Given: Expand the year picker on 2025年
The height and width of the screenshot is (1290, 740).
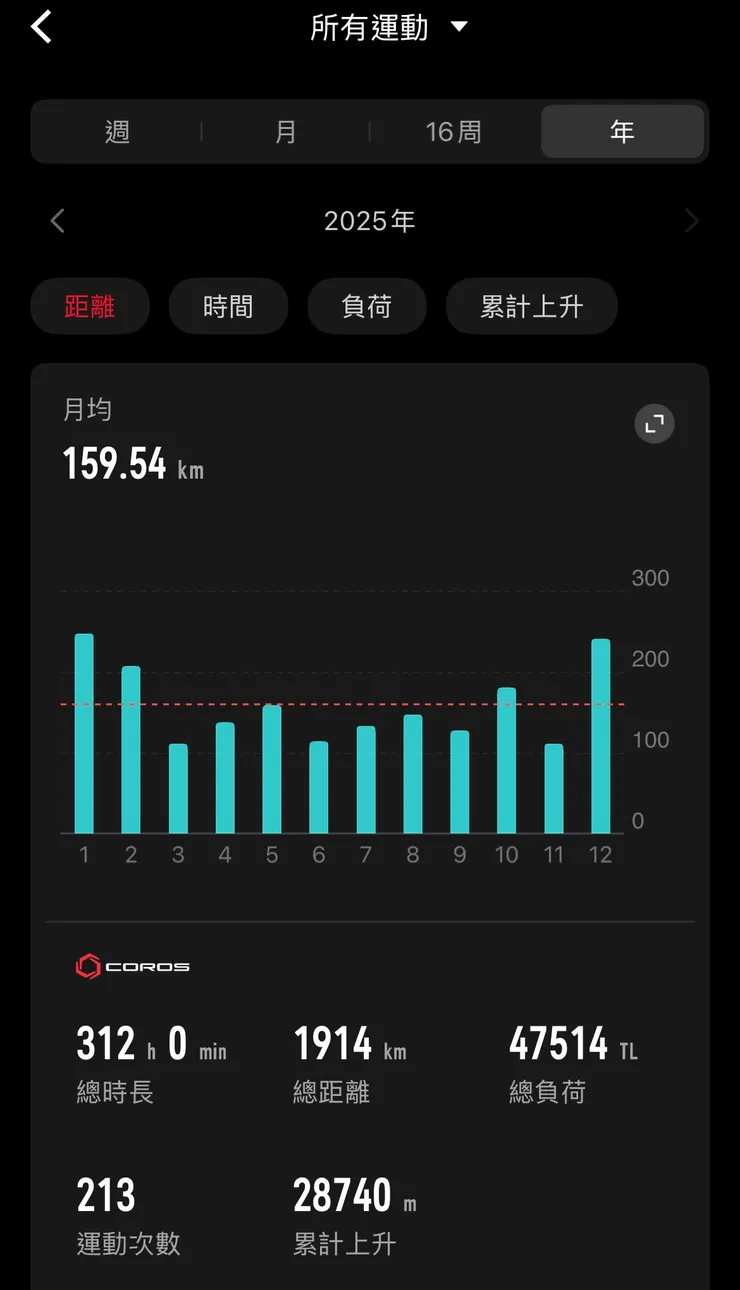Looking at the screenshot, I should point(370,221).
